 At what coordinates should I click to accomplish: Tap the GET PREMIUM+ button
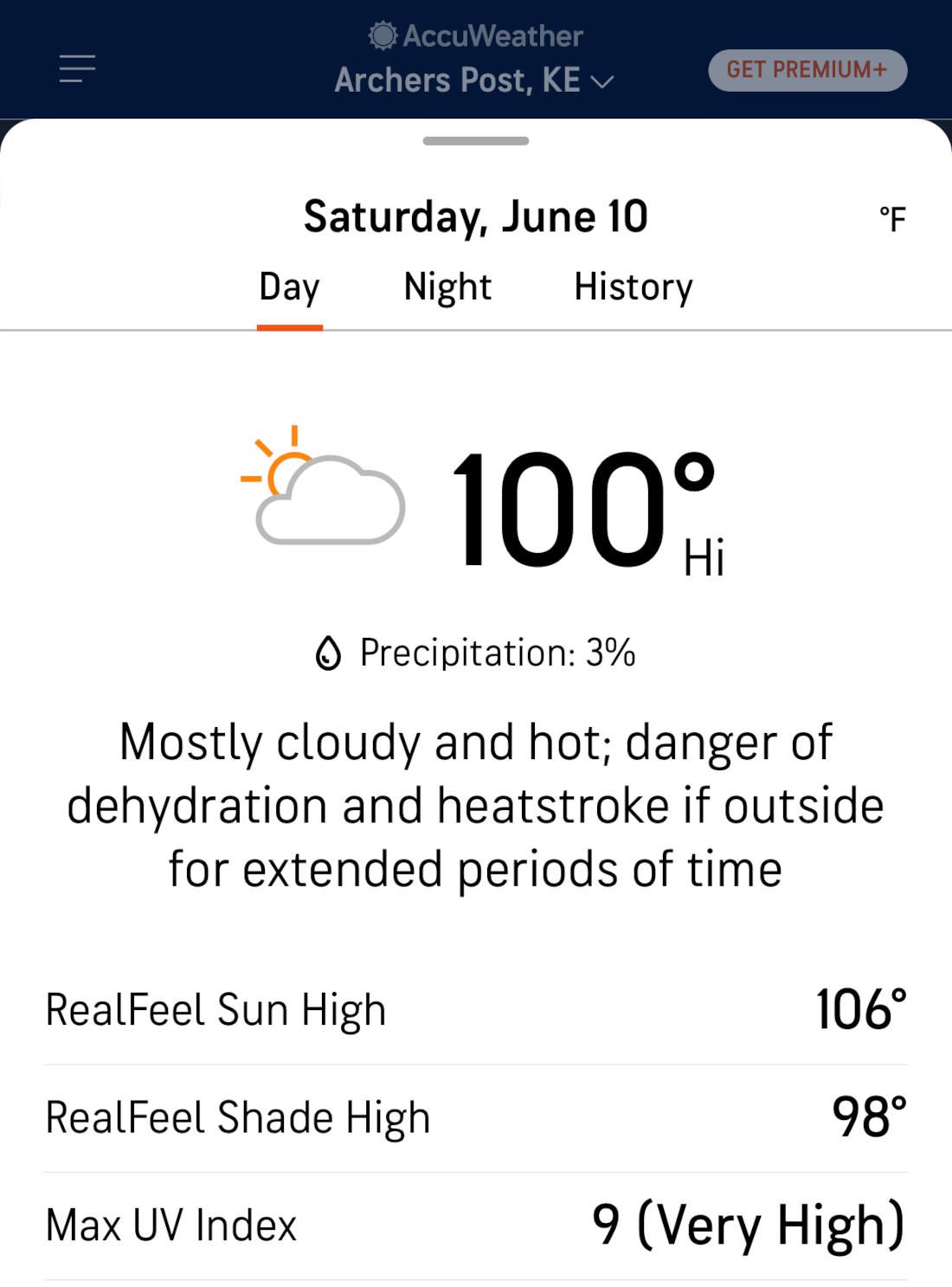click(x=807, y=70)
